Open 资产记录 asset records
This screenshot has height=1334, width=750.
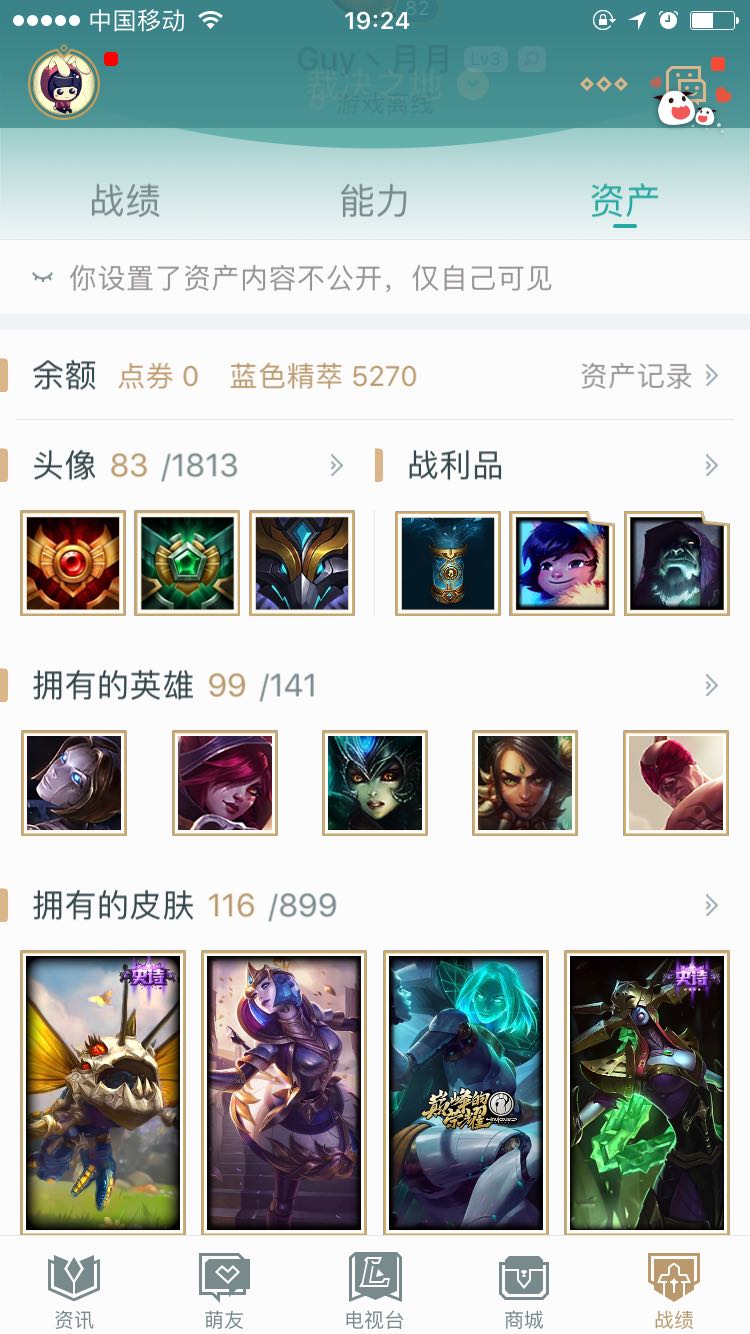(648, 376)
